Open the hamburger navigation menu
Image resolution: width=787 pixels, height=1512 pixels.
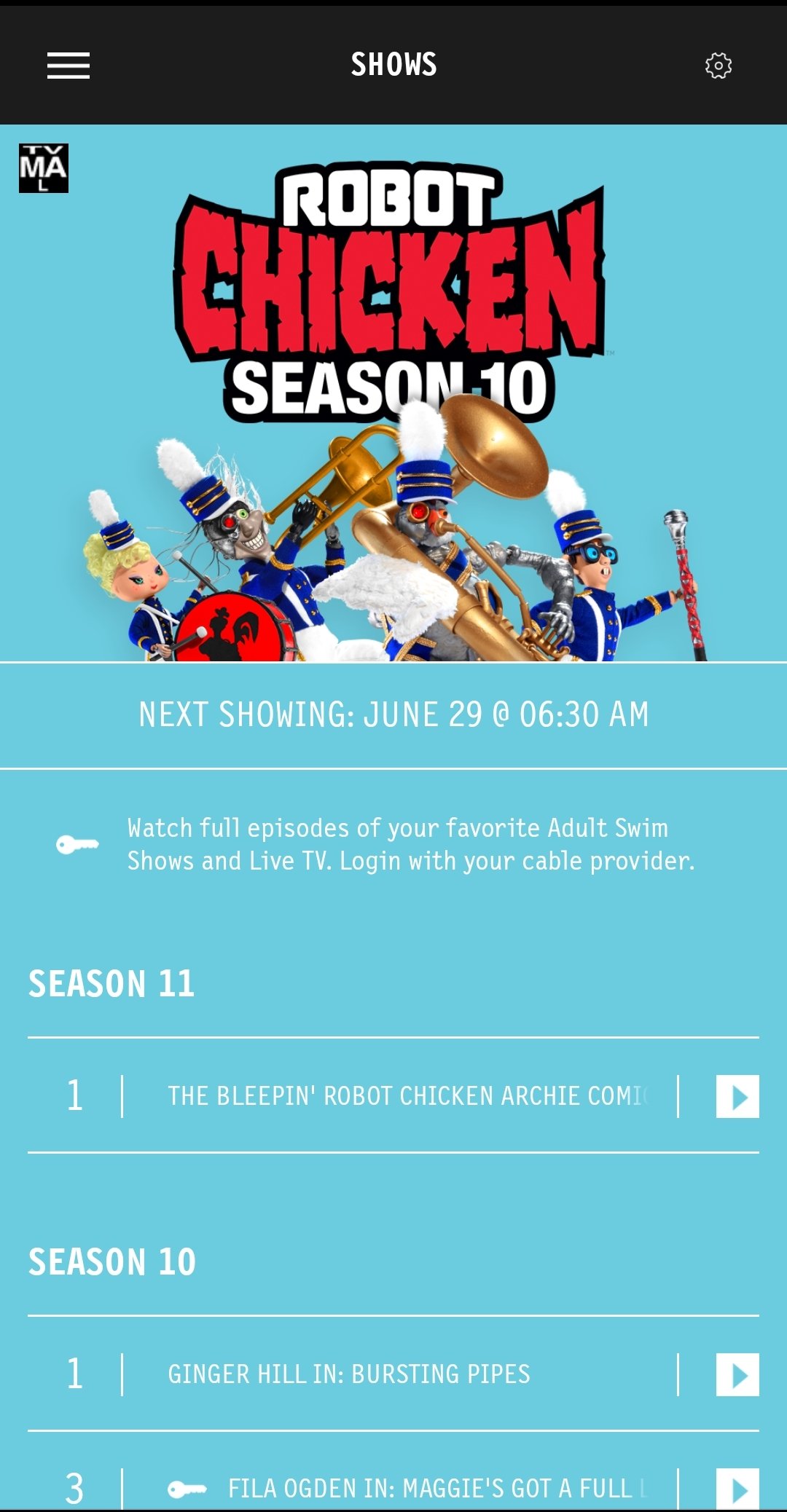[68, 66]
